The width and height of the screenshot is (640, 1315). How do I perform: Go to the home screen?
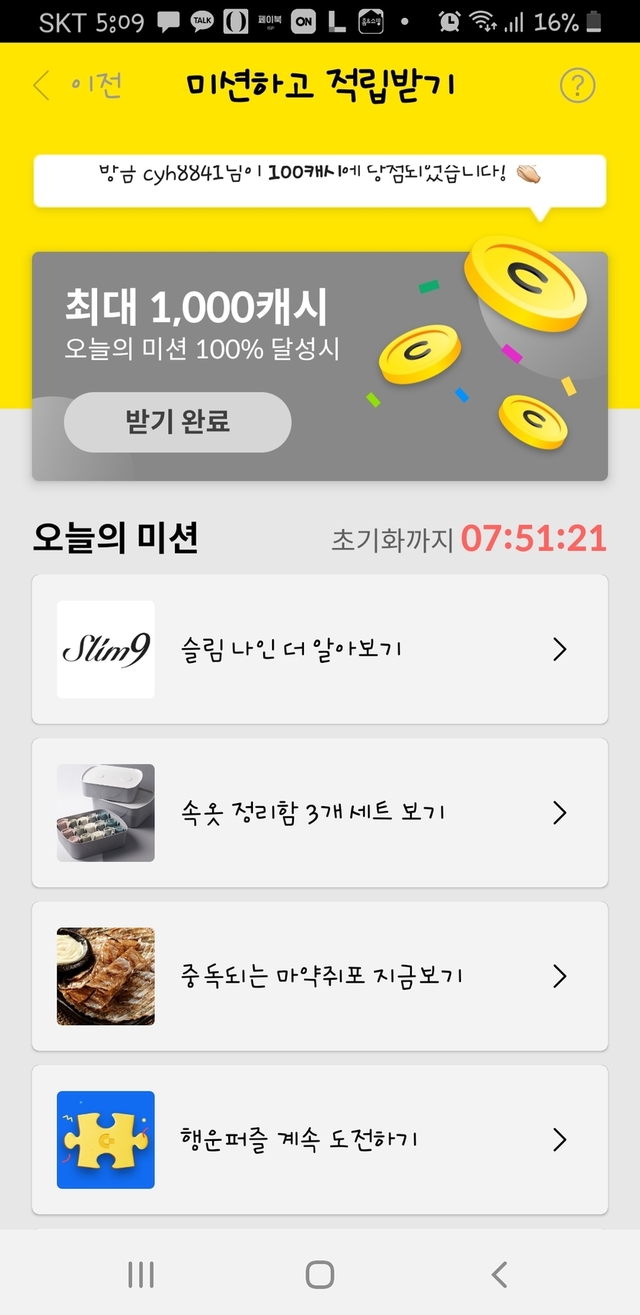320,1274
